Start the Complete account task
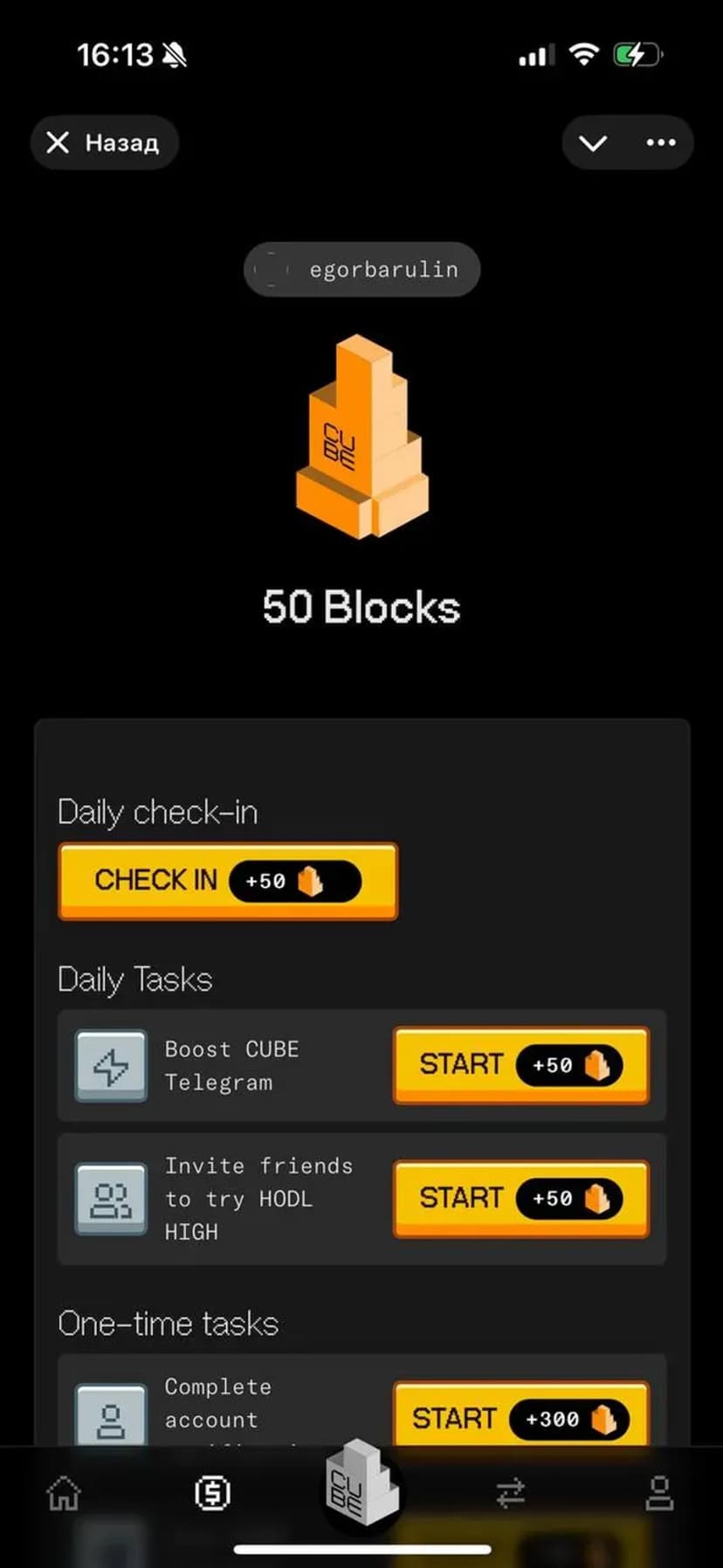This screenshot has width=723, height=1568. pyautogui.click(x=520, y=1414)
